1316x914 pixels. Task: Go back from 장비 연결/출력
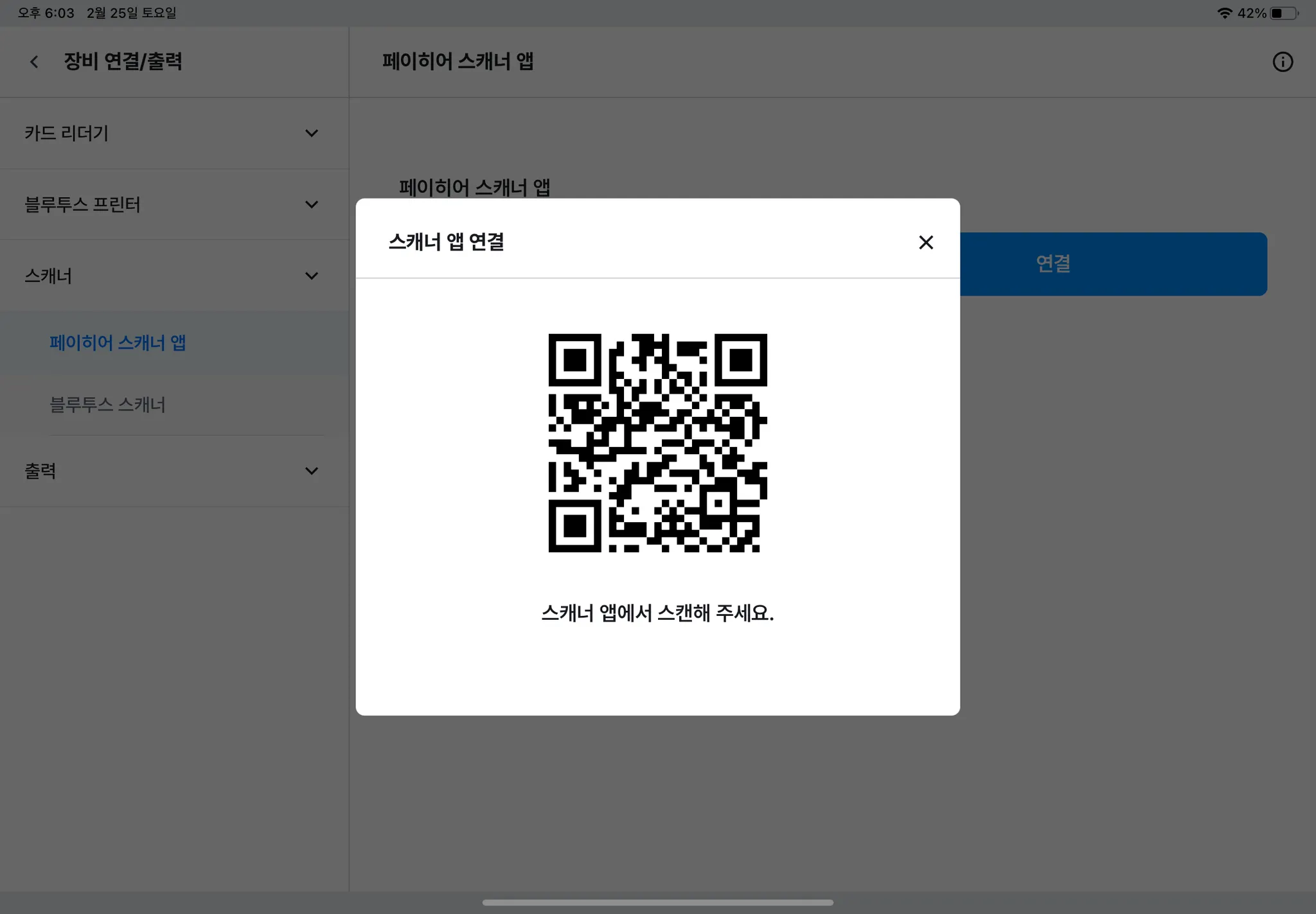tap(34, 62)
